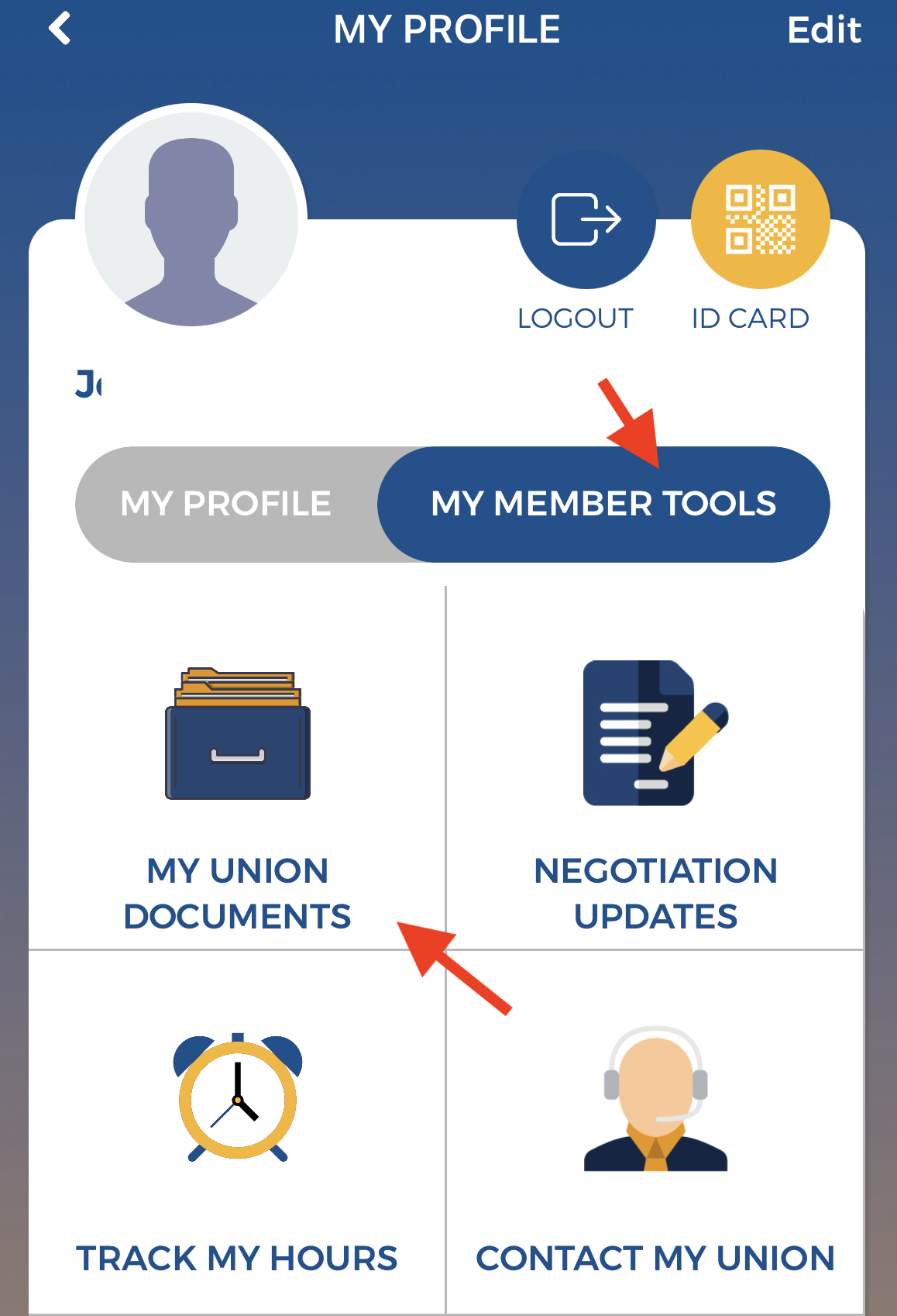Viewport: 897px width, 1316px height.
Task: Go back using the top-left arrow
Action: (60, 29)
